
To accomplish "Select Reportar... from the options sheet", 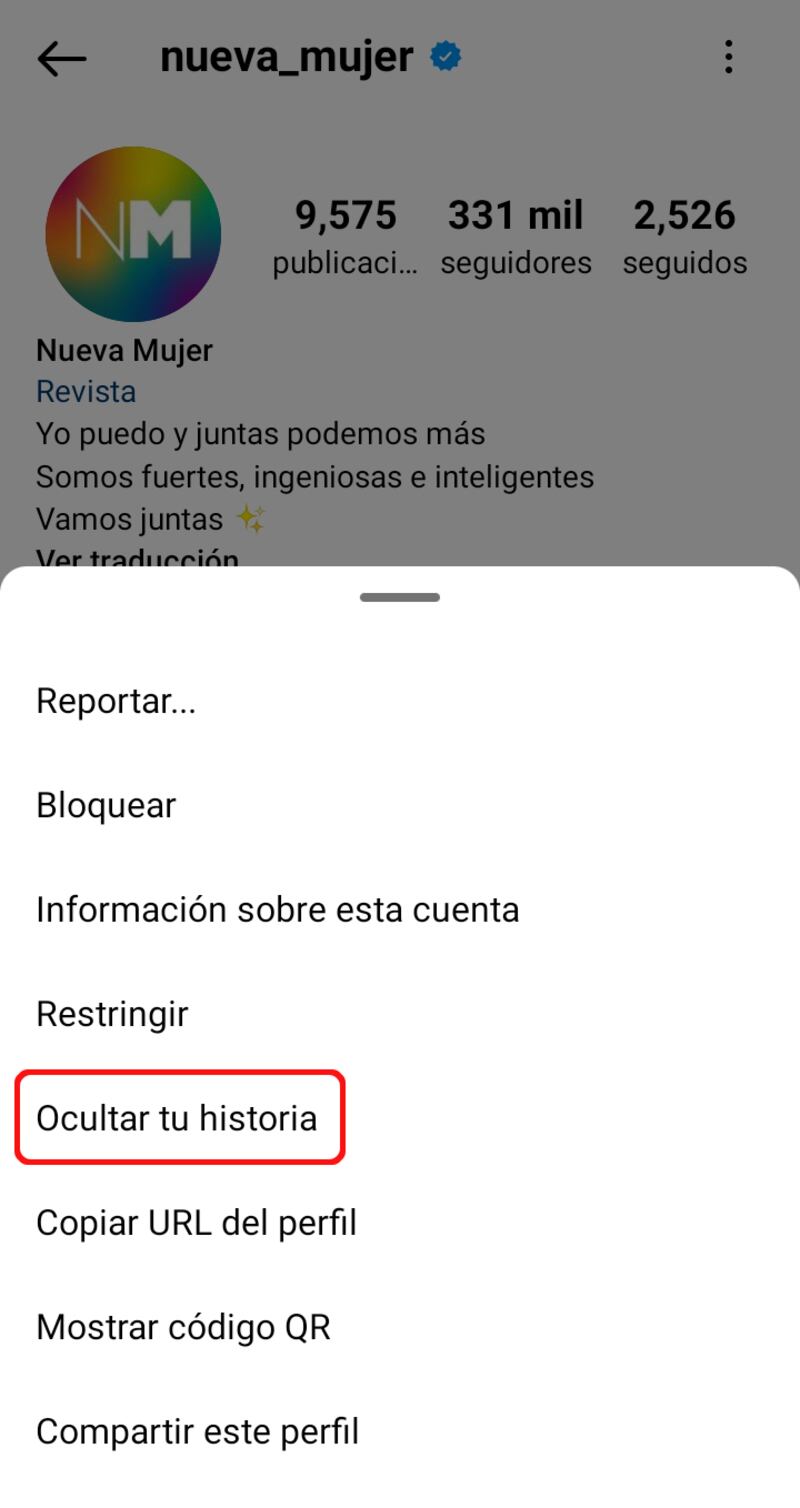I will point(116,701).
